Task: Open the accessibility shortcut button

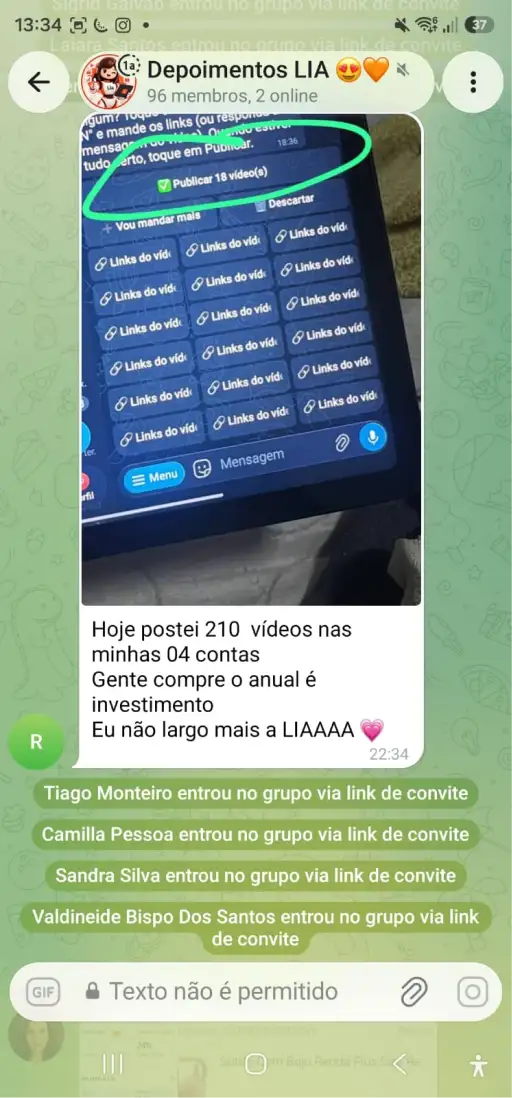Action: coord(479,1065)
